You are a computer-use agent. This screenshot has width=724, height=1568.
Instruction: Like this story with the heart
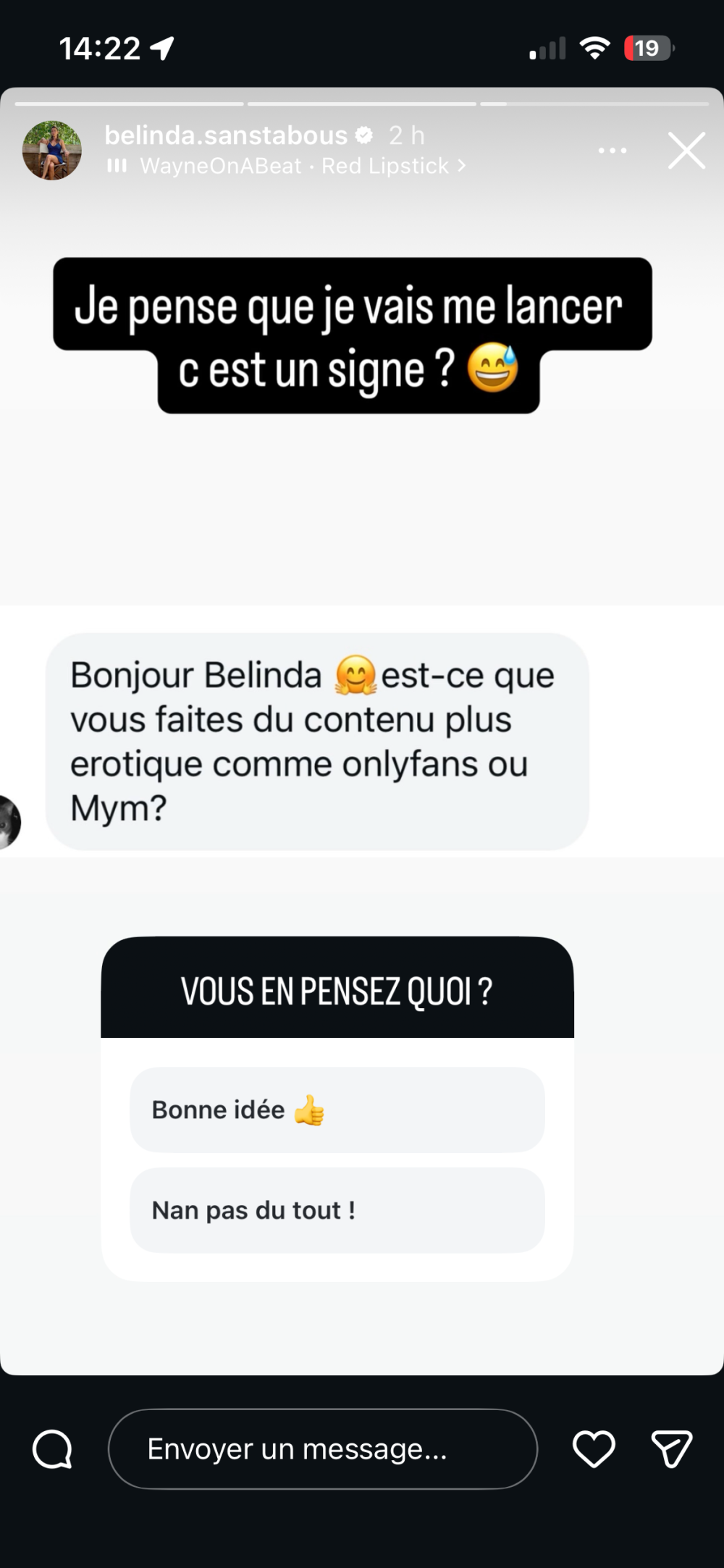[594, 1449]
